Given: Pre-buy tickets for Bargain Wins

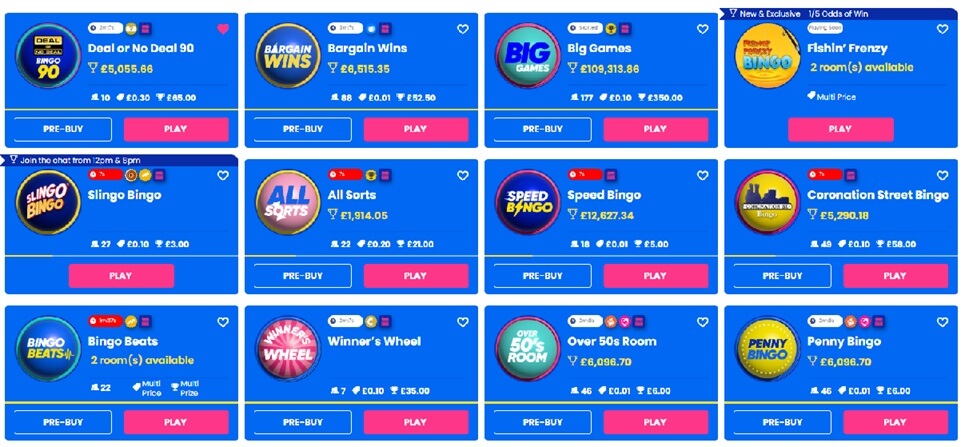Looking at the screenshot, I should 302,129.
